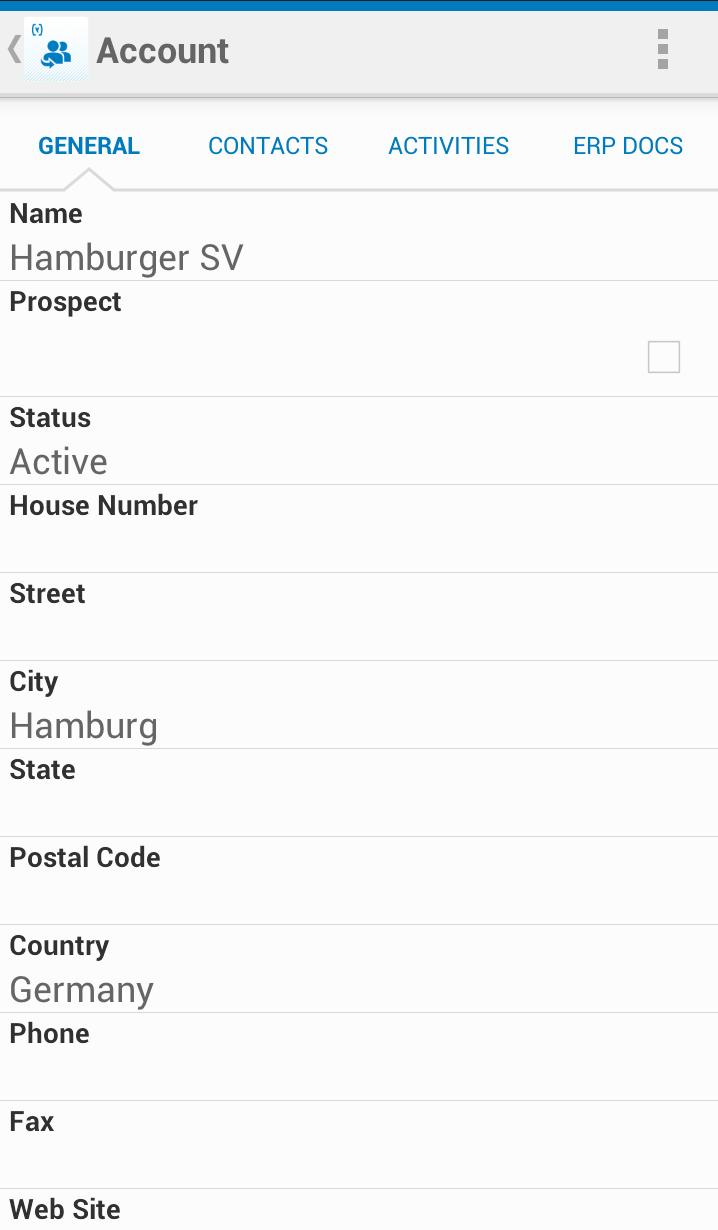The width and height of the screenshot is (718, 1230).
Task: Open the overflow menu
Action: pyautogui.click(x=662, y=50)
